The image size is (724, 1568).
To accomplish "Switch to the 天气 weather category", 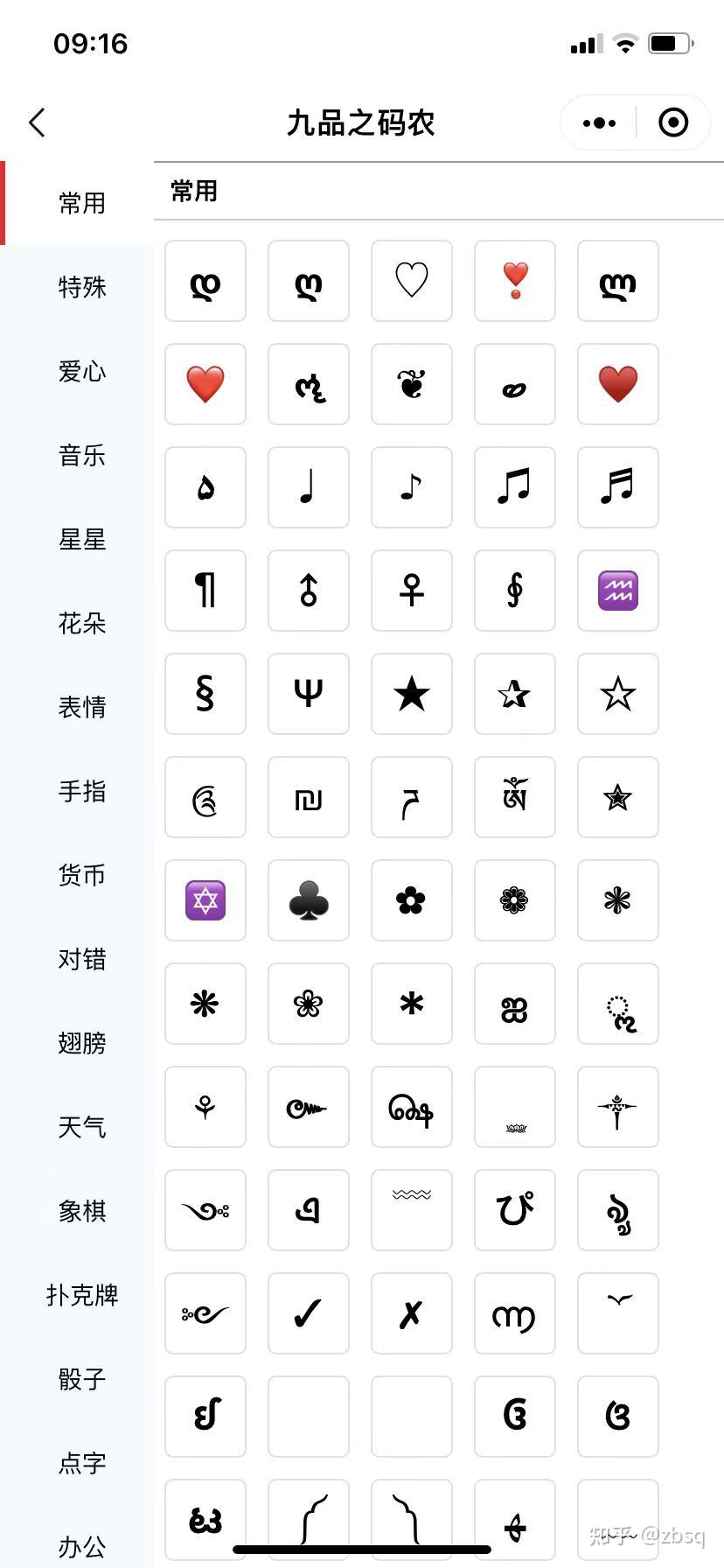I will [81, 1128].
